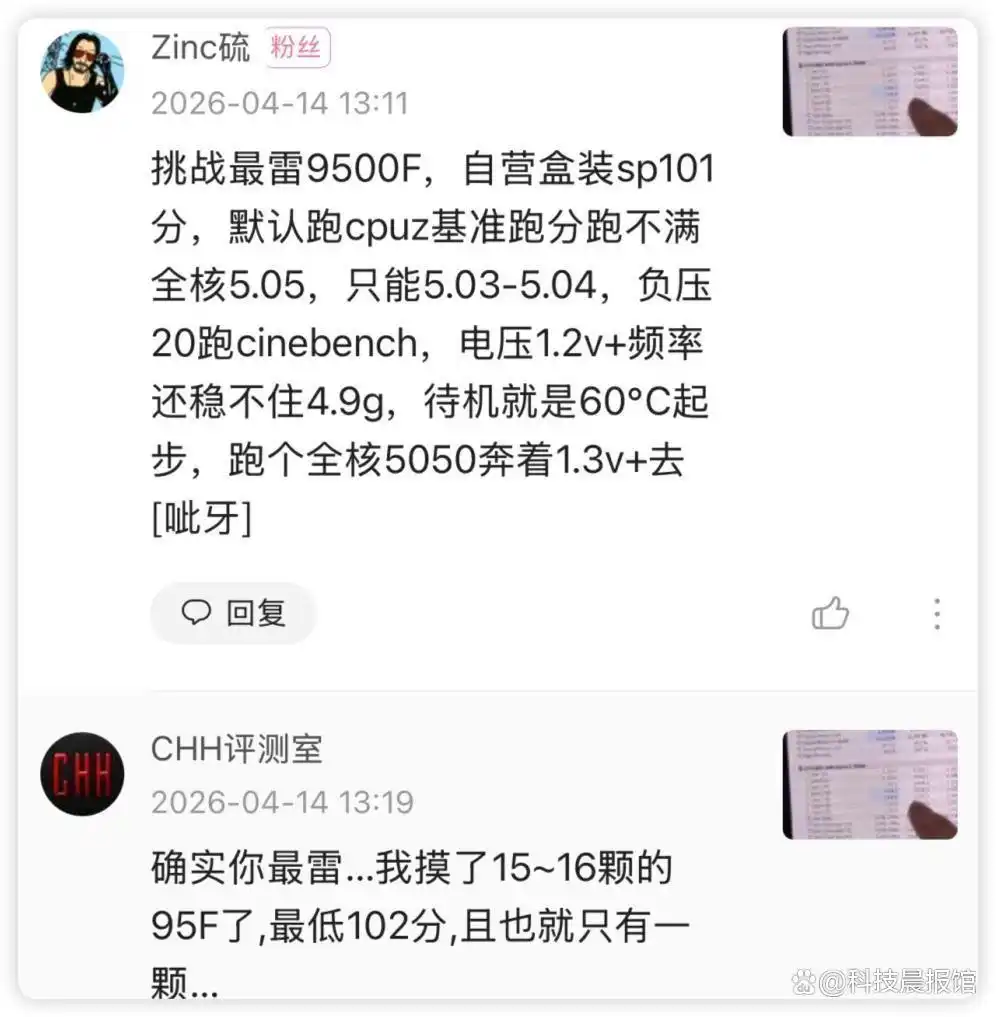Tap the 回复 reply button
This screenshot has width=996, height=1017.
232,614
